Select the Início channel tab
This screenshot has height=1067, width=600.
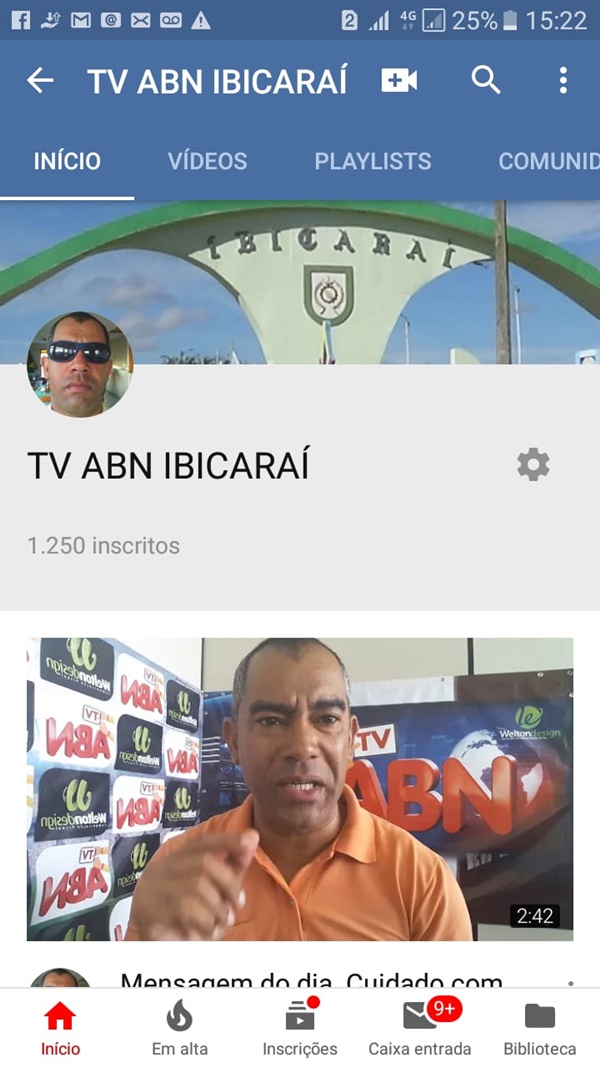tap(67, 161)
